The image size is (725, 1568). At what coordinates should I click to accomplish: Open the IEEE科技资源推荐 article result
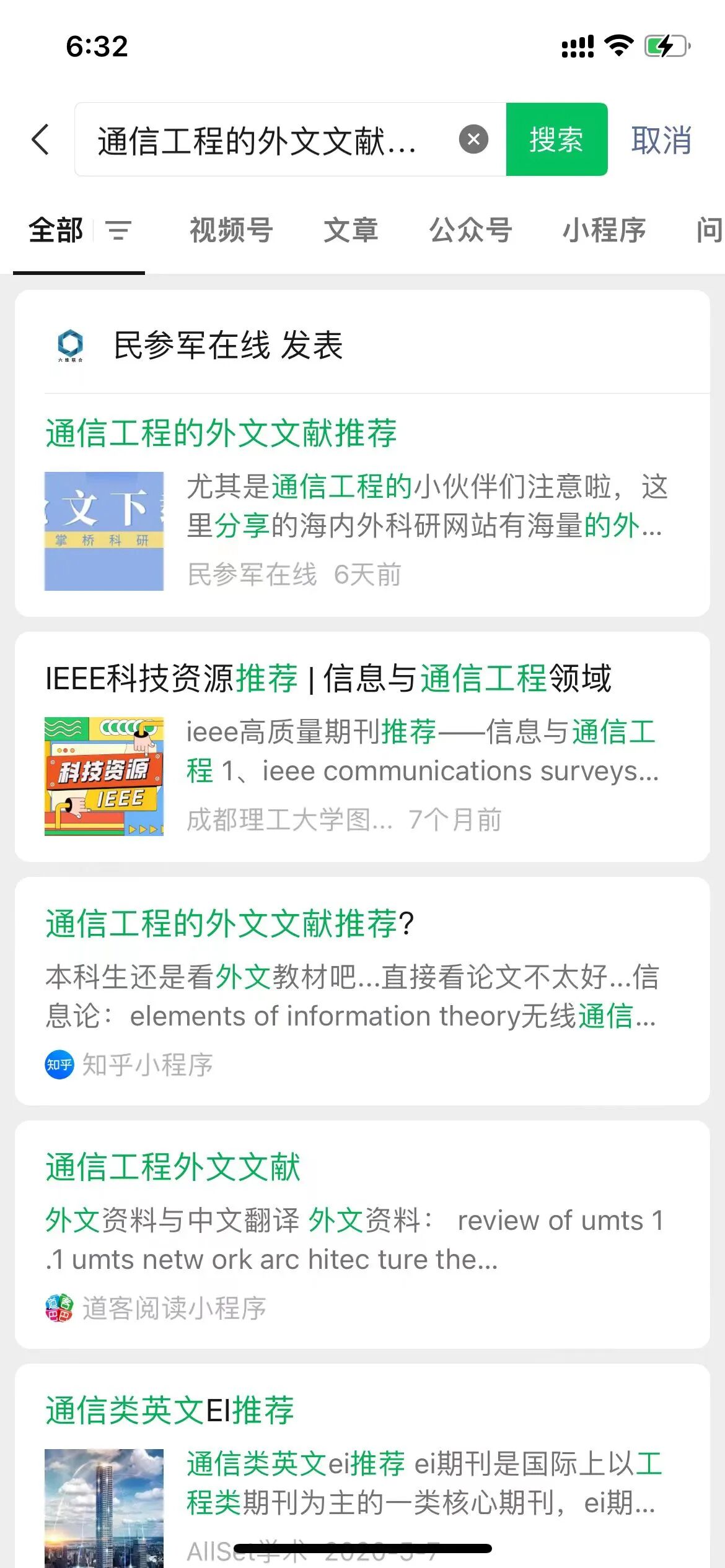328,678
